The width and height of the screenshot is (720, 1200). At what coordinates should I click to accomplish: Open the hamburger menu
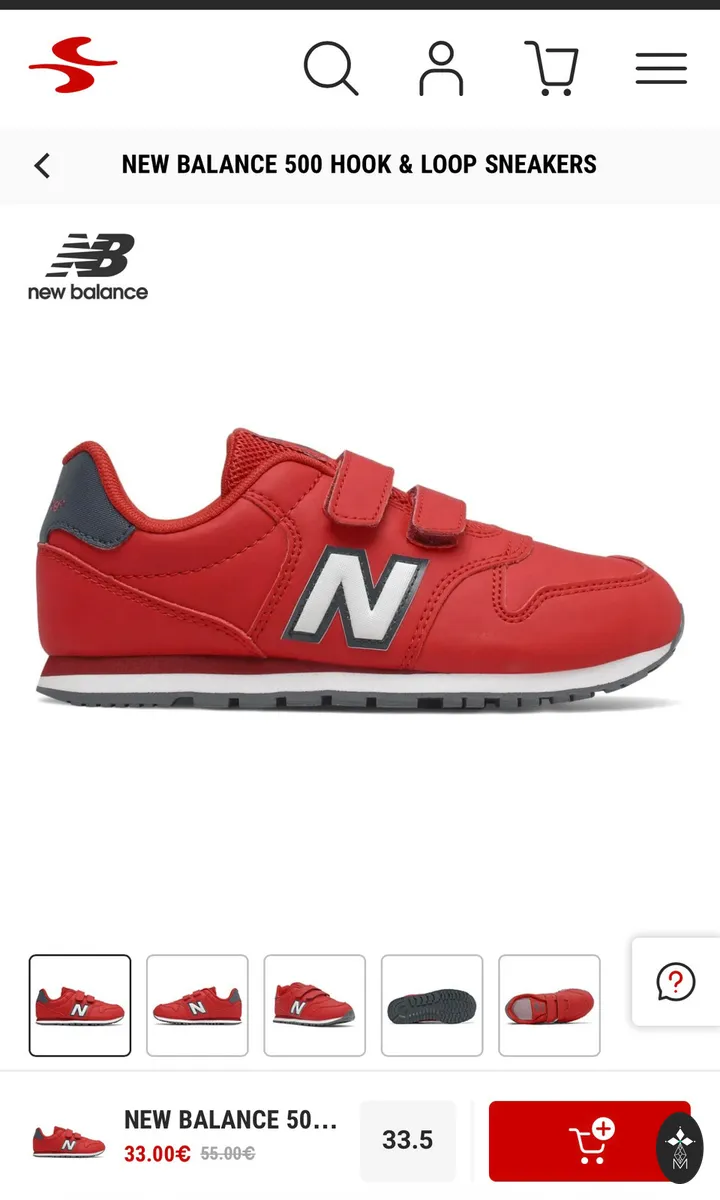coord(661,68)
